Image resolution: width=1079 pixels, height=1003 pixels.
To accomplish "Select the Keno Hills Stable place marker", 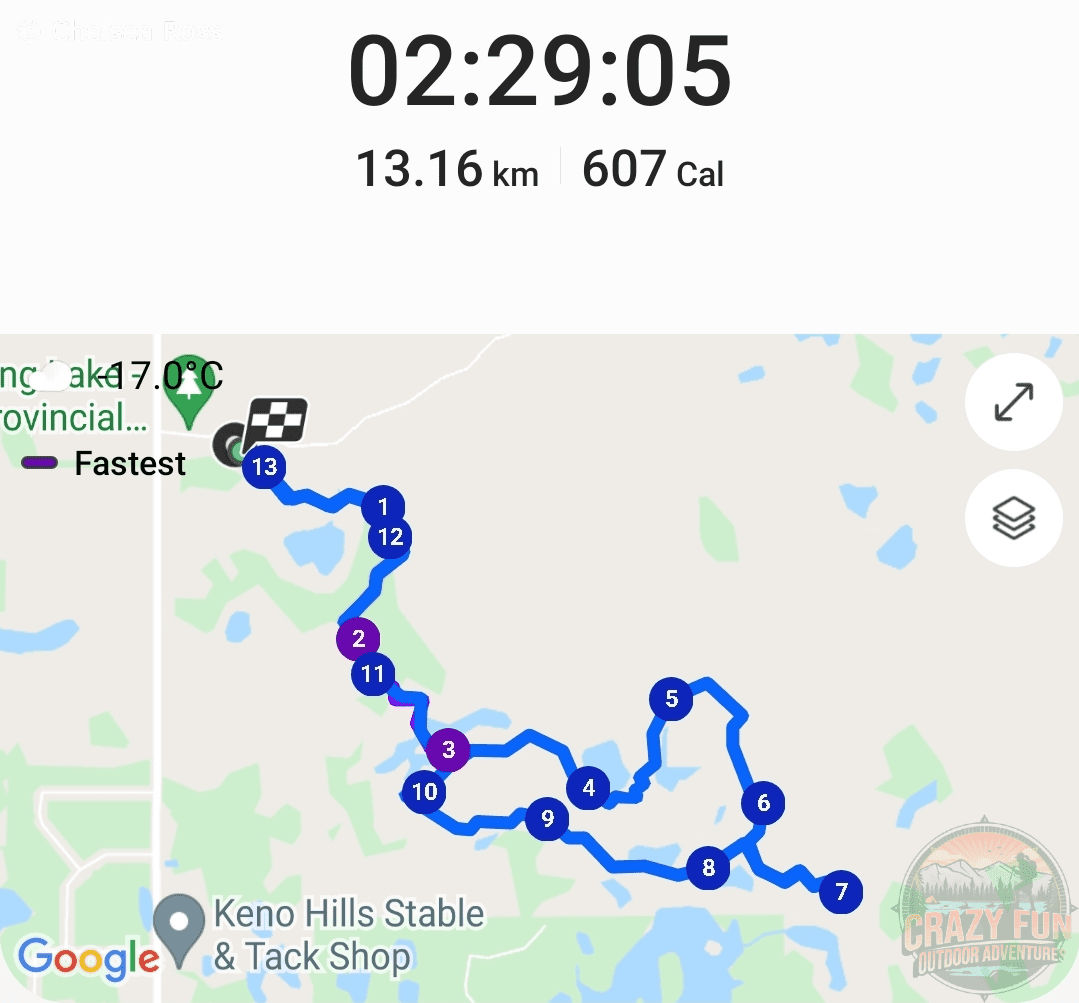I will (x=180, y=925).
